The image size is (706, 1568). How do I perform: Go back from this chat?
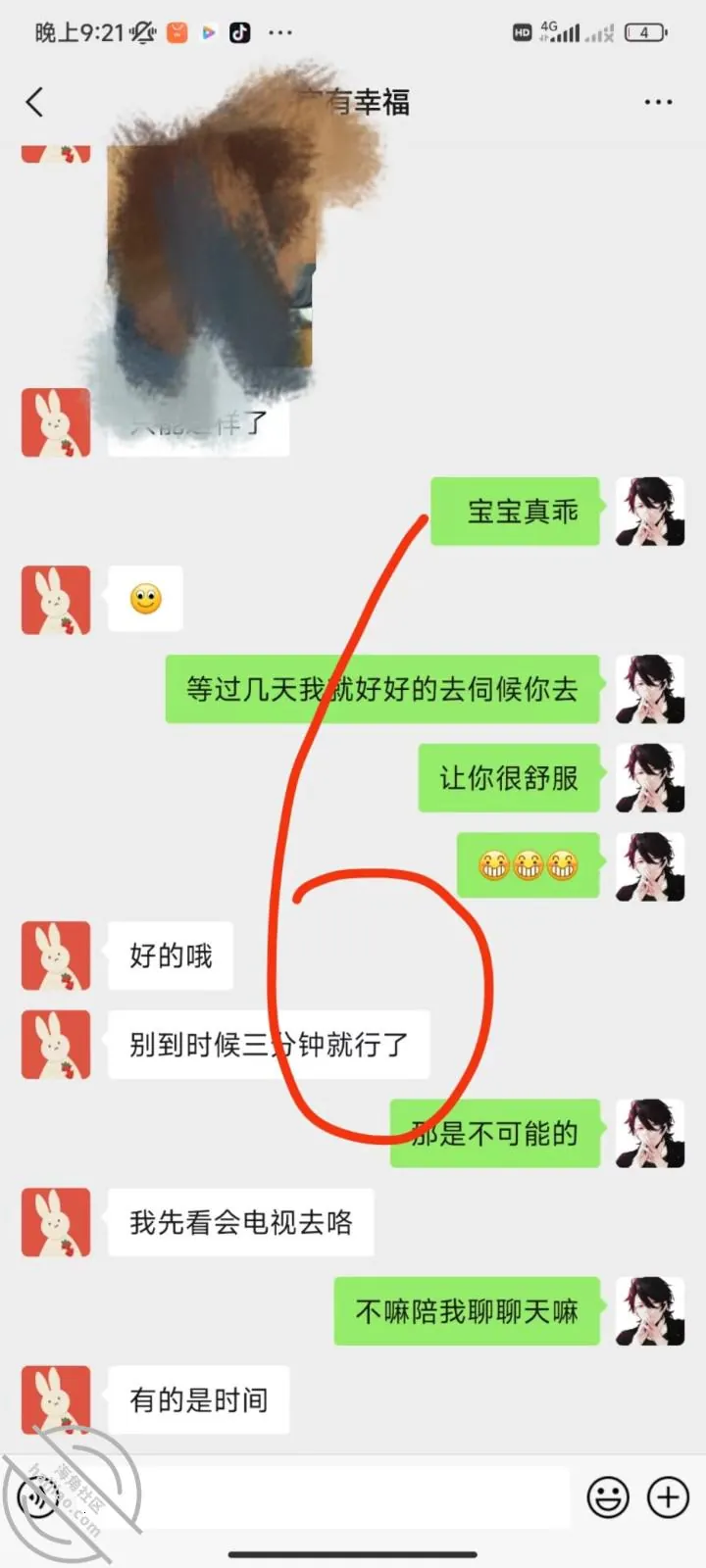point(34,102)
